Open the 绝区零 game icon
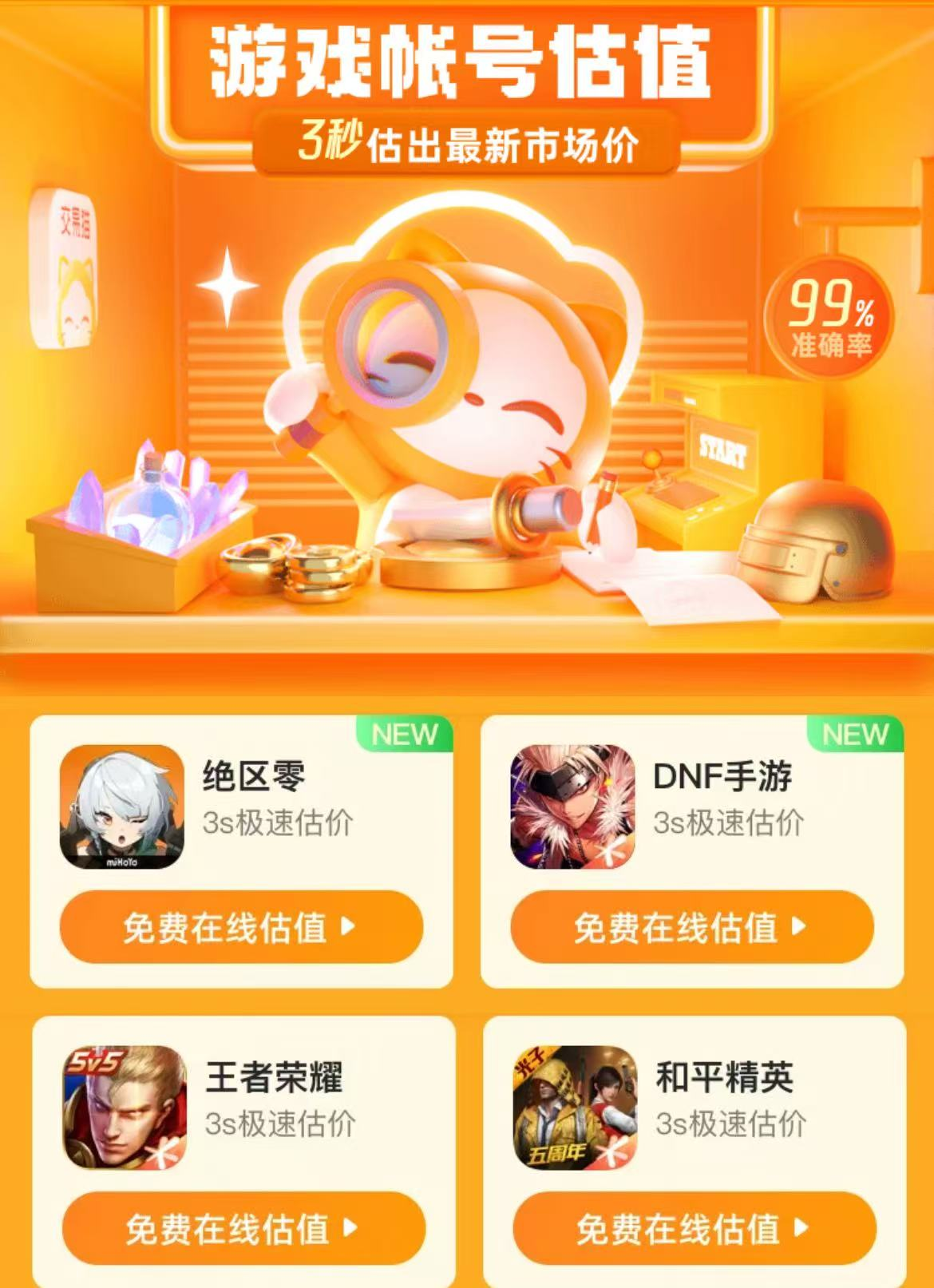 (122, 806)
